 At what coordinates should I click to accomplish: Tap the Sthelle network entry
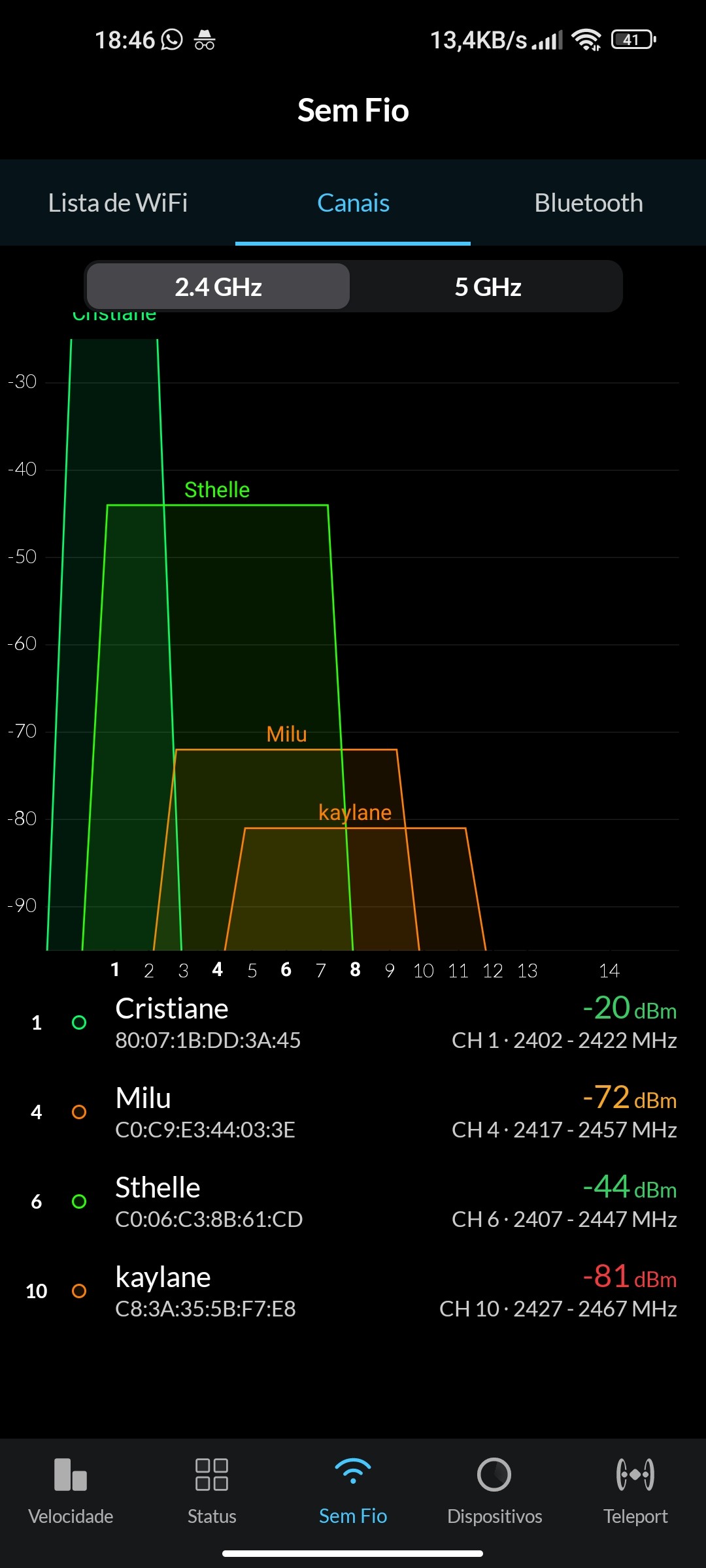[x=353, y=1202]
